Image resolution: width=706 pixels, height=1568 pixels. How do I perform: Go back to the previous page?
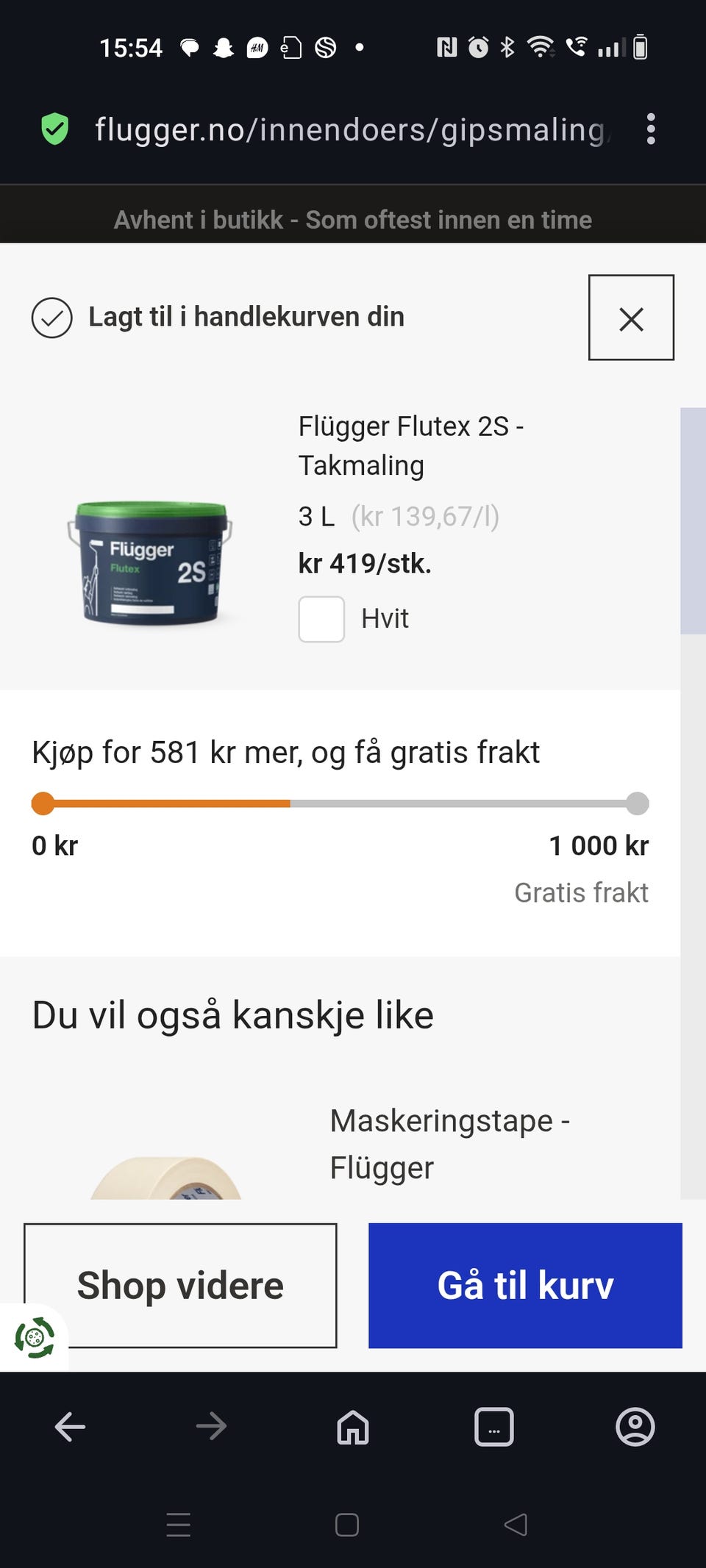tap(71, 1427)
